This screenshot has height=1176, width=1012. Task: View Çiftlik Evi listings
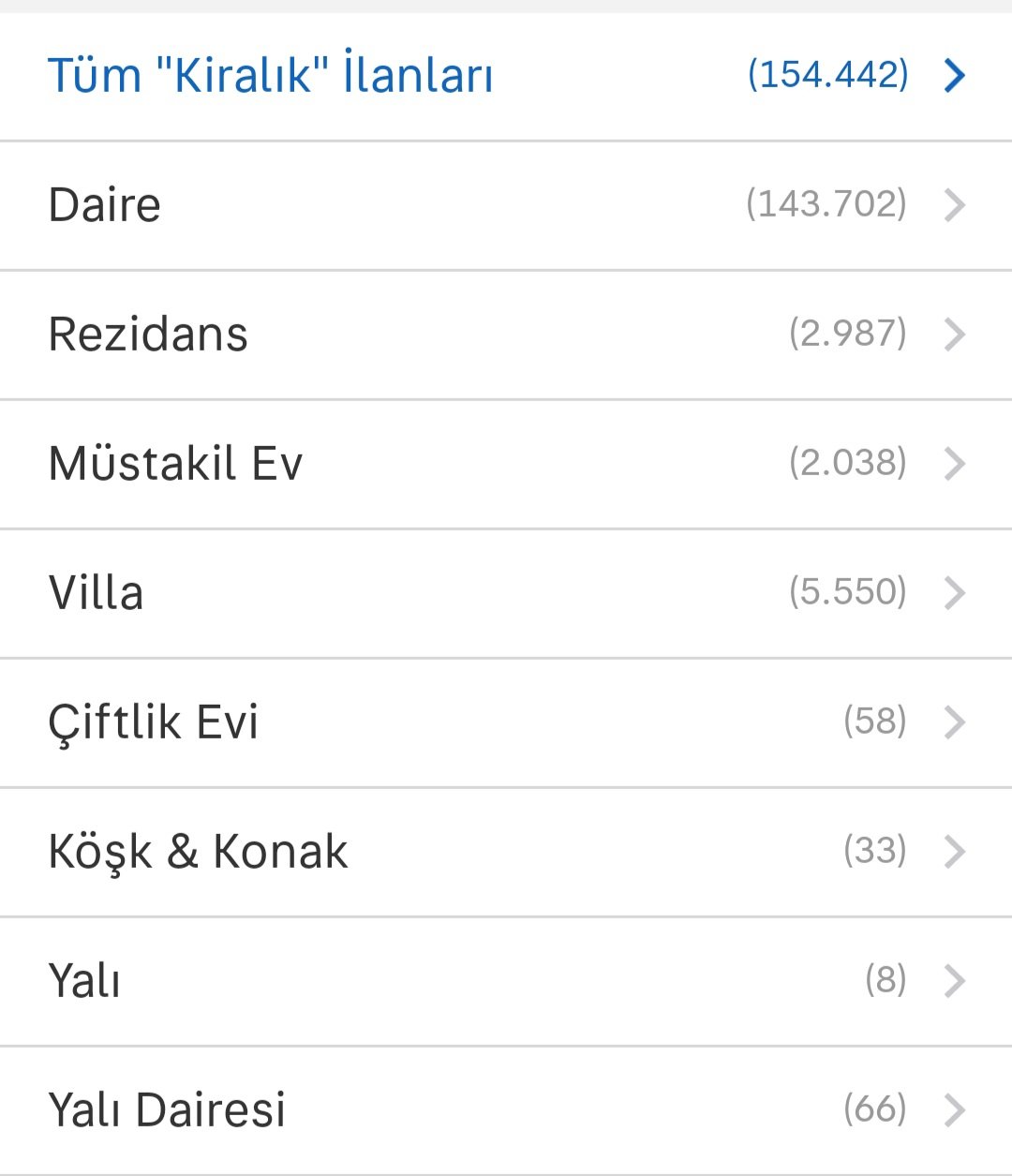pos(506,722)
